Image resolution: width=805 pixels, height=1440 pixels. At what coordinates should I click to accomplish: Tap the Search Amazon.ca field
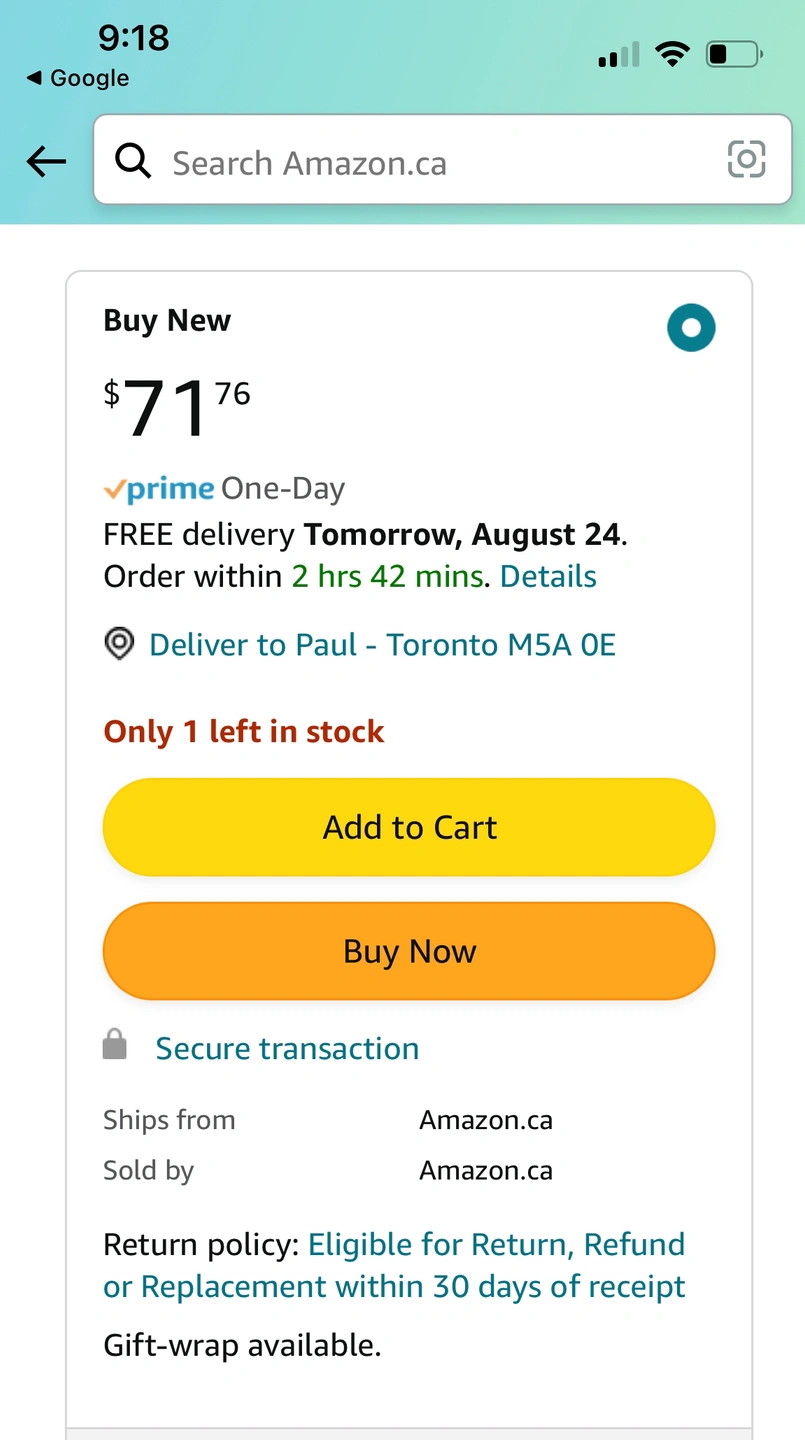tap(442, 160)
